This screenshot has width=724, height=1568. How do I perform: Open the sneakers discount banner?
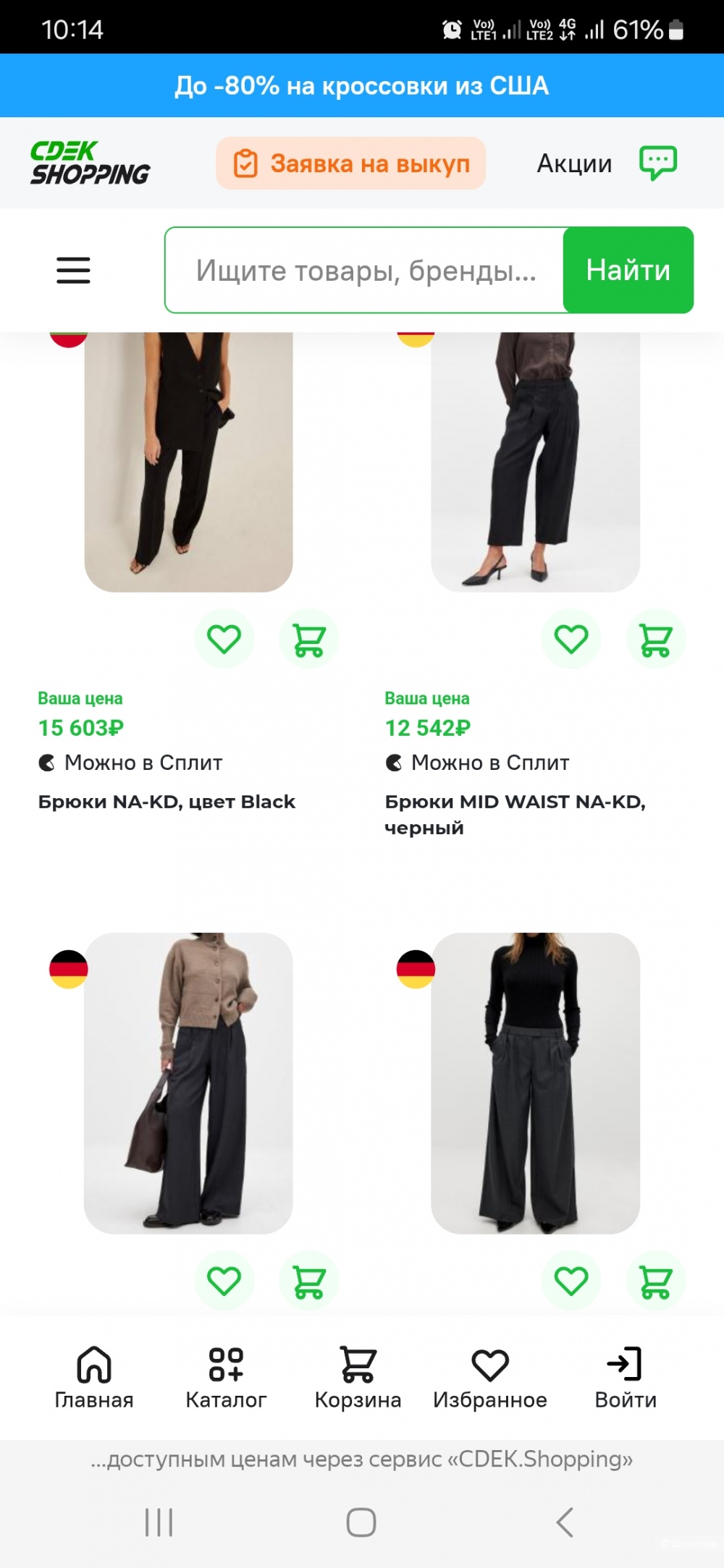(x=362, y=85)
